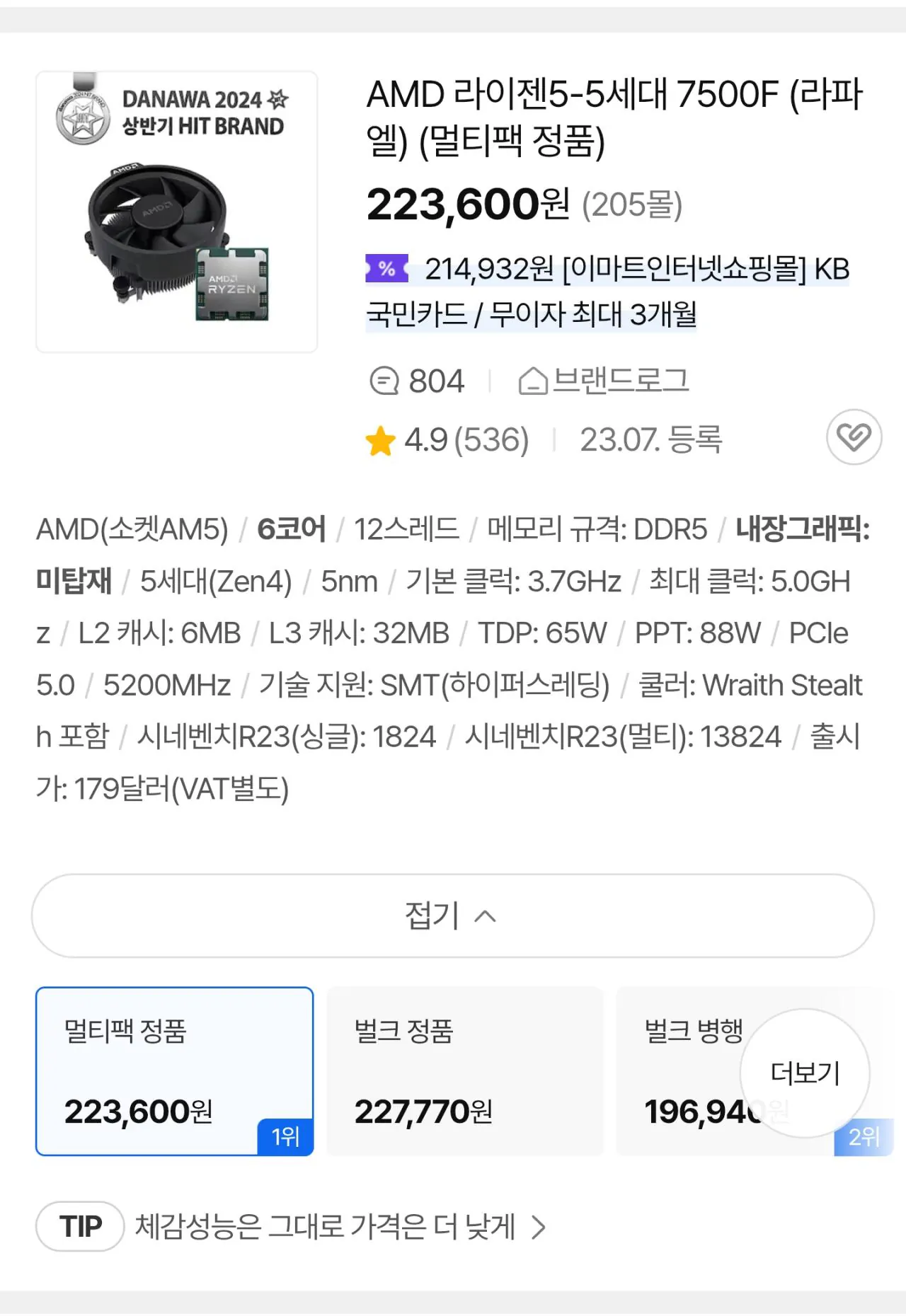Click the 2위 rank badge

(x=861, y=1136)
